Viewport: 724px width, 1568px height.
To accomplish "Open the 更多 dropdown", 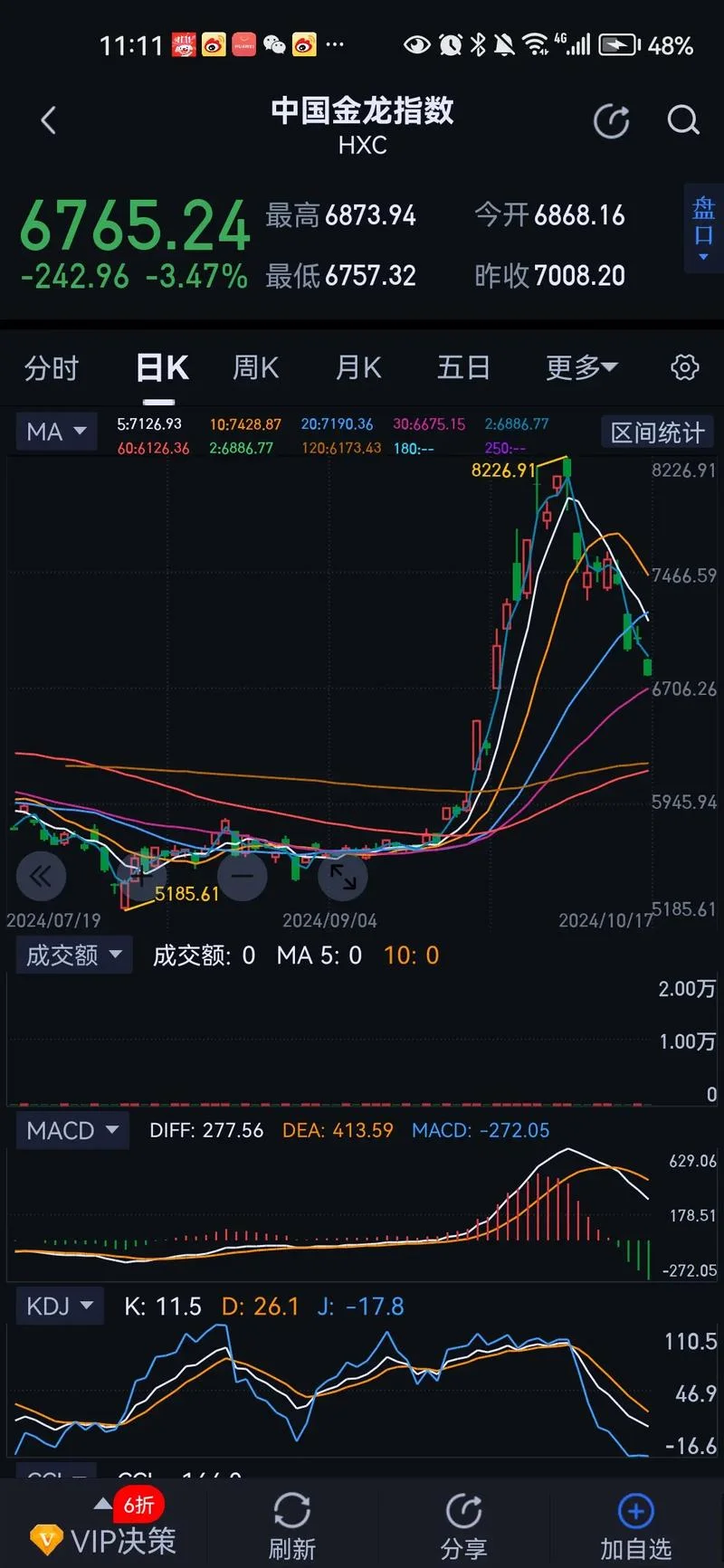I will pyautogui.click(x=581, y=368).
